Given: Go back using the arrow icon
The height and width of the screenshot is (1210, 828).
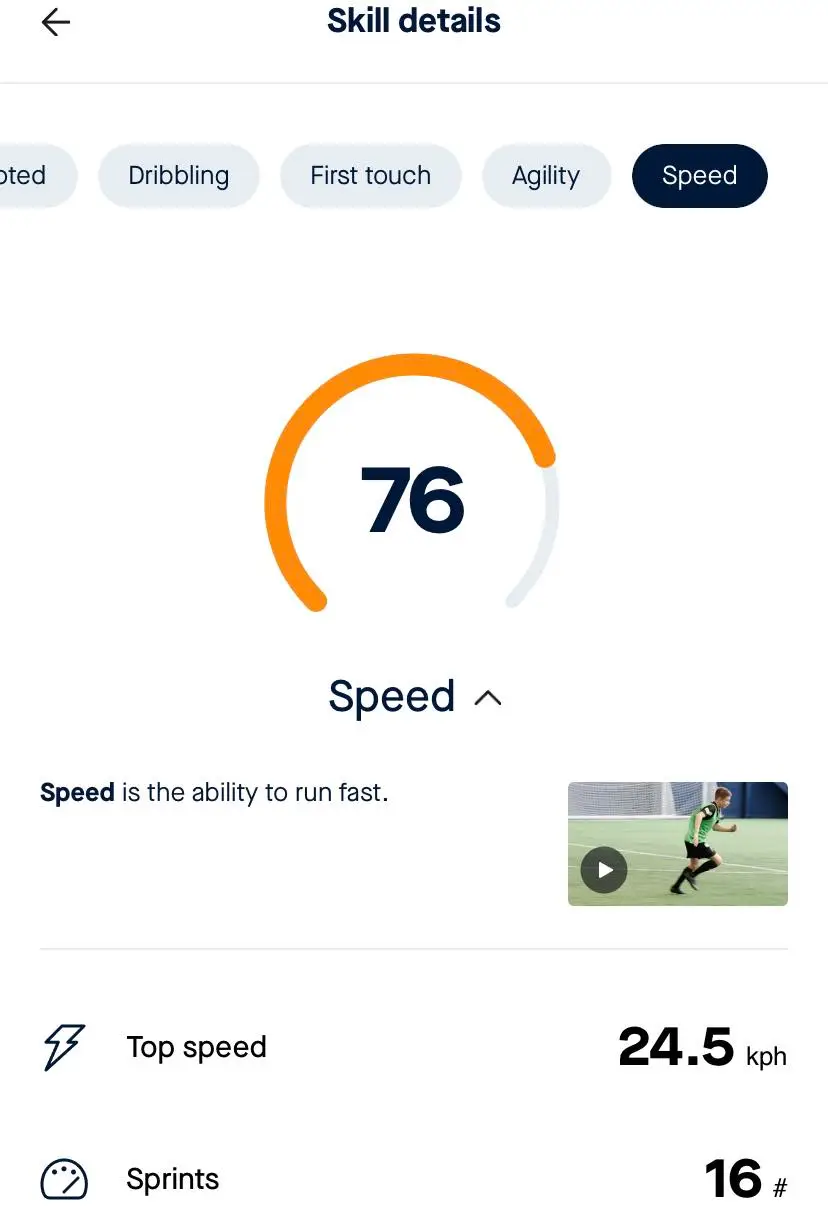Looking at the screenshot, I should coord(56,23).
